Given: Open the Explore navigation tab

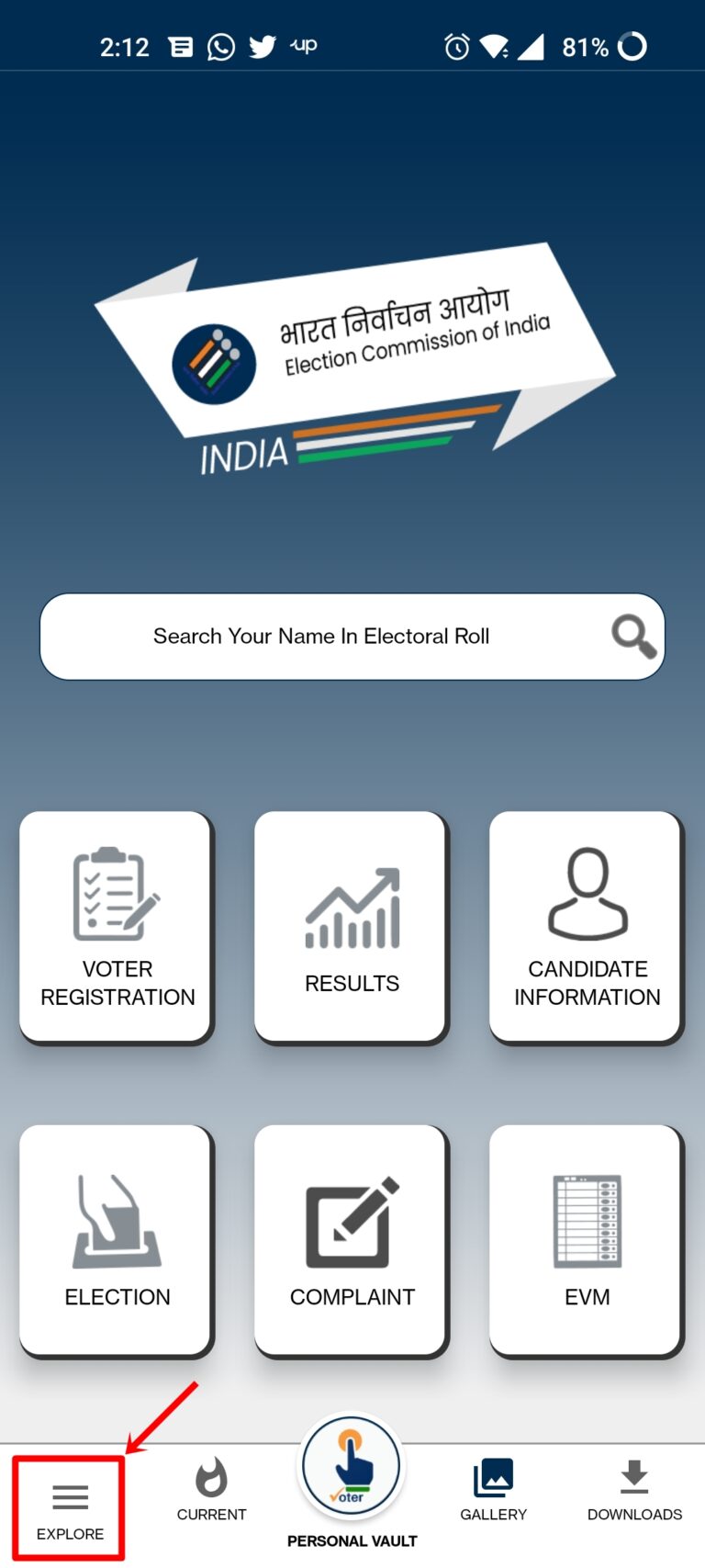Looking at the screenshot, I should (x=70, y=1506).
